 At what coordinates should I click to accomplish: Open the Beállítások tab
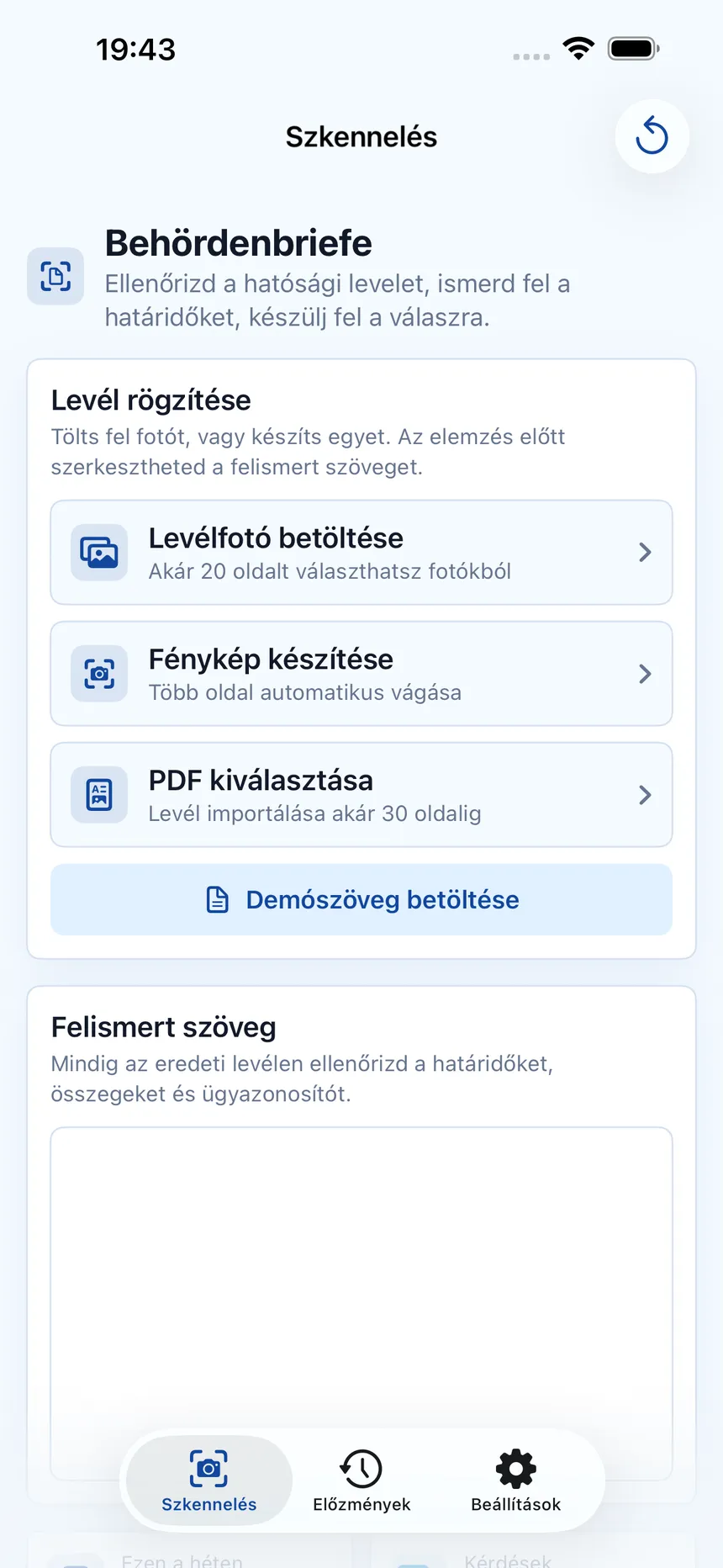[x=515, y=1481]
